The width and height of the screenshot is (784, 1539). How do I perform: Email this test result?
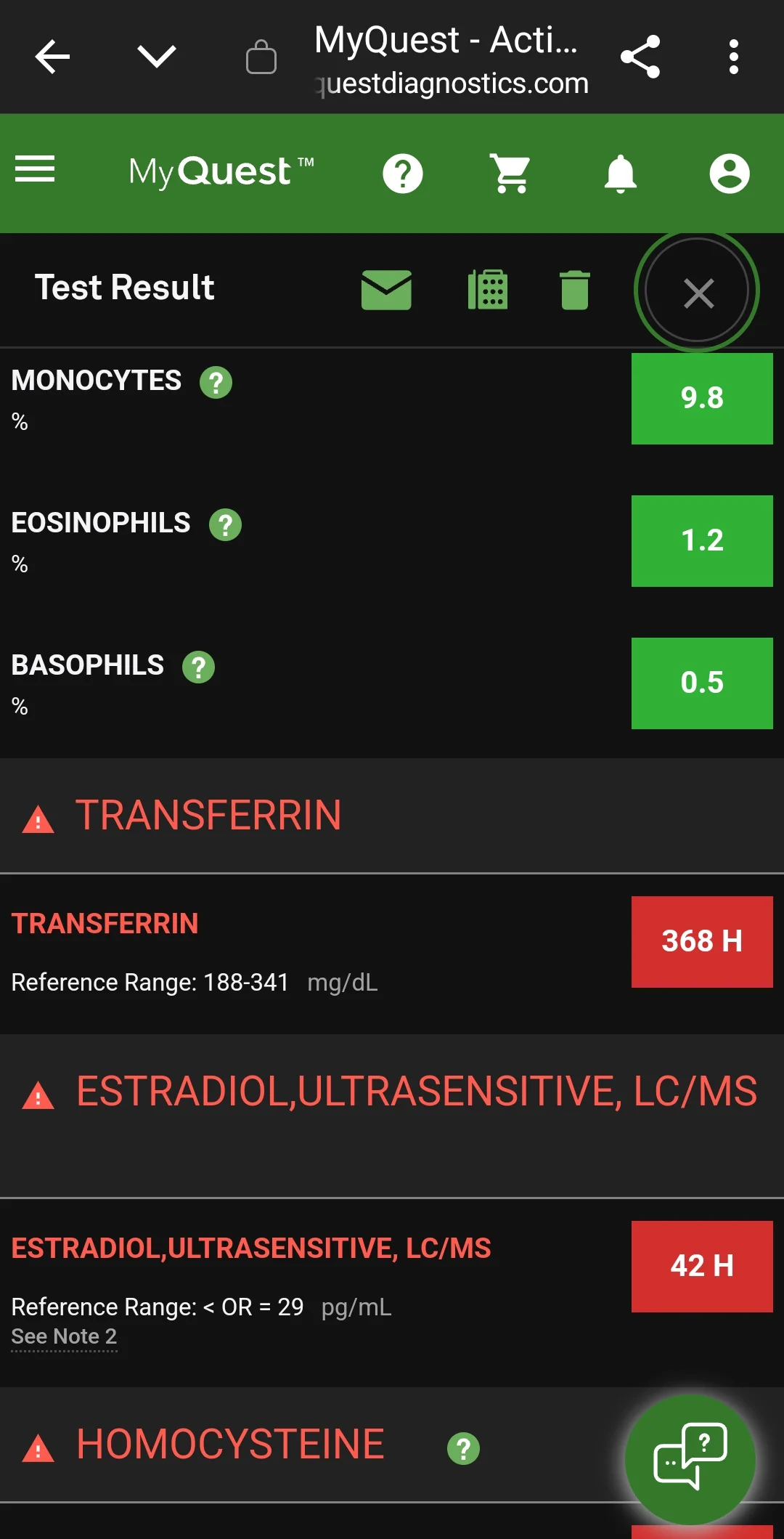tap(386, 290)
